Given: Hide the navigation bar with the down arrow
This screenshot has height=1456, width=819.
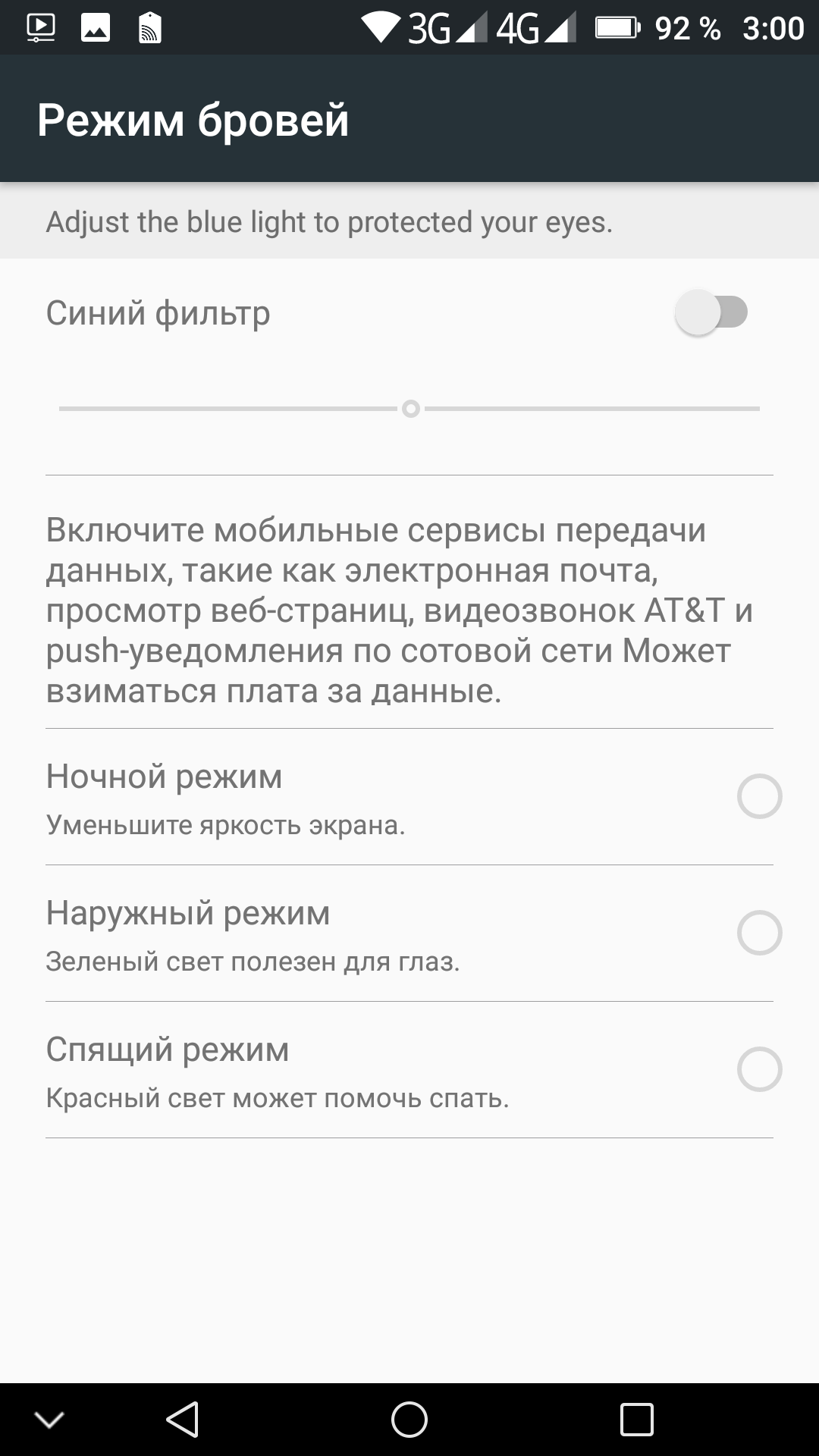Looking at the screenshot, I should (49, 1420).
